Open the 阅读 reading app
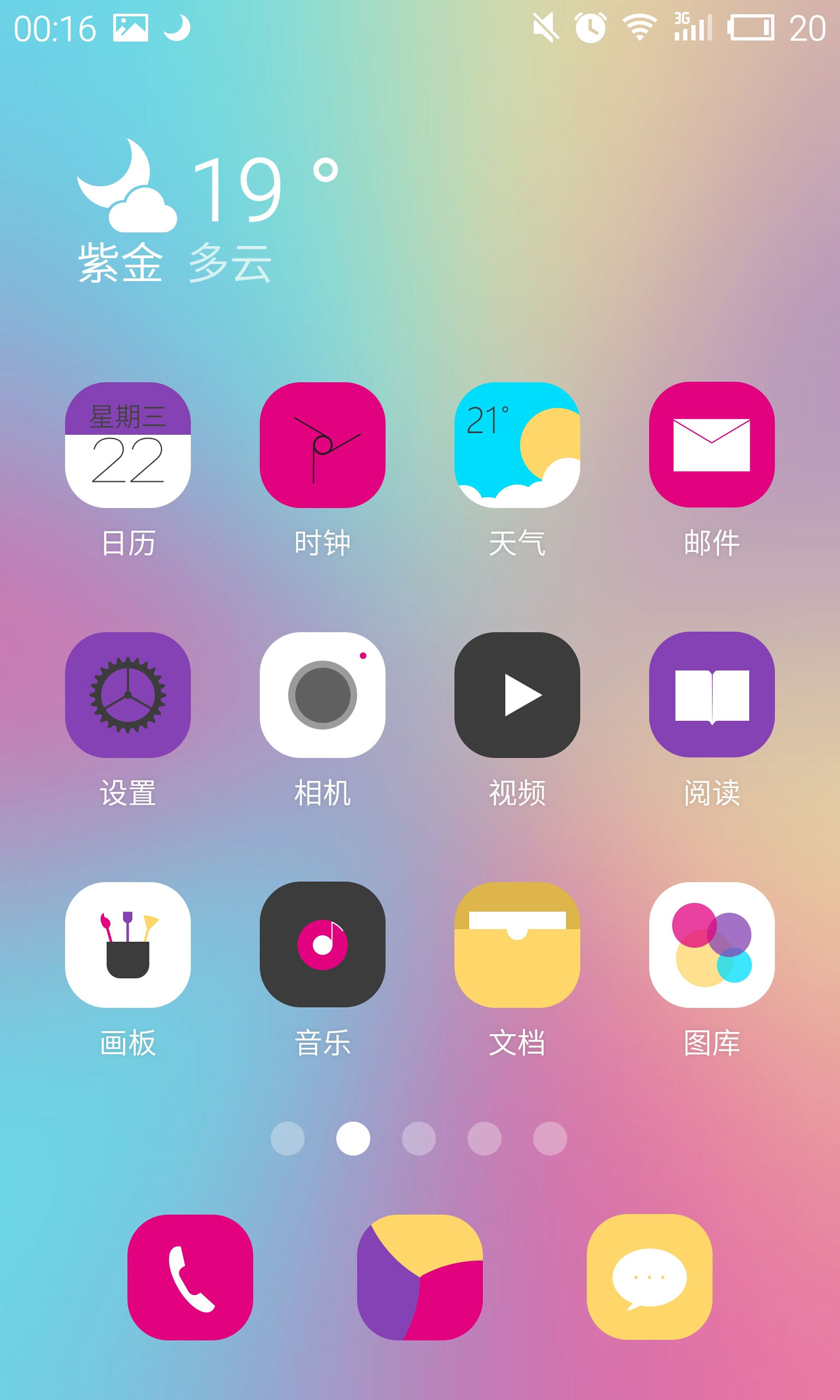The width and height of the screenshot is (840, 1400). click(x=711, y=695)
